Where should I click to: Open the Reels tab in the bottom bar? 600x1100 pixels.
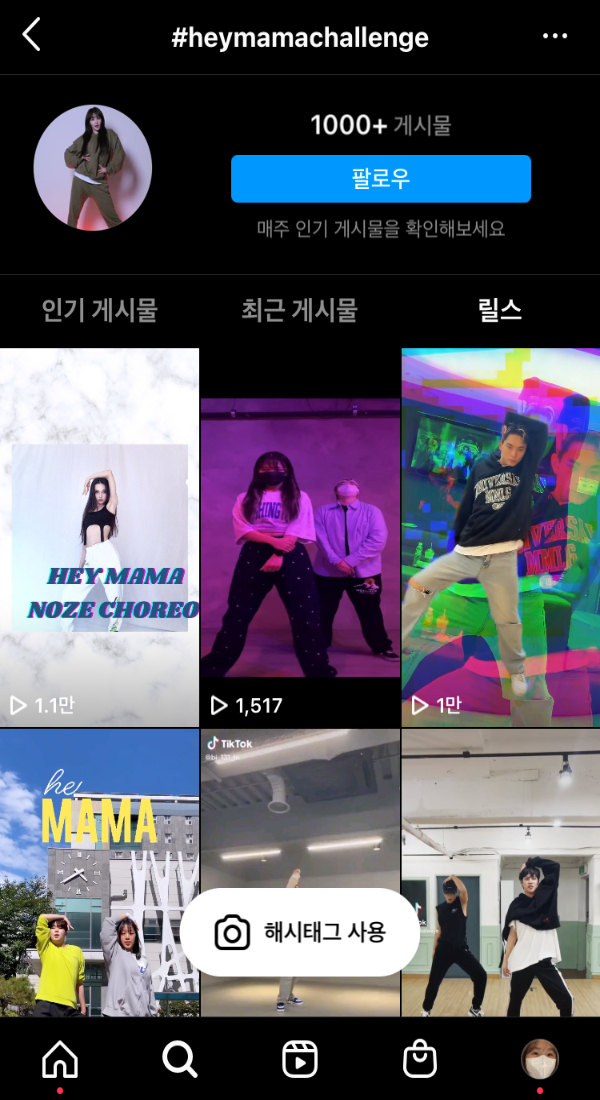tap(300, 1059)
